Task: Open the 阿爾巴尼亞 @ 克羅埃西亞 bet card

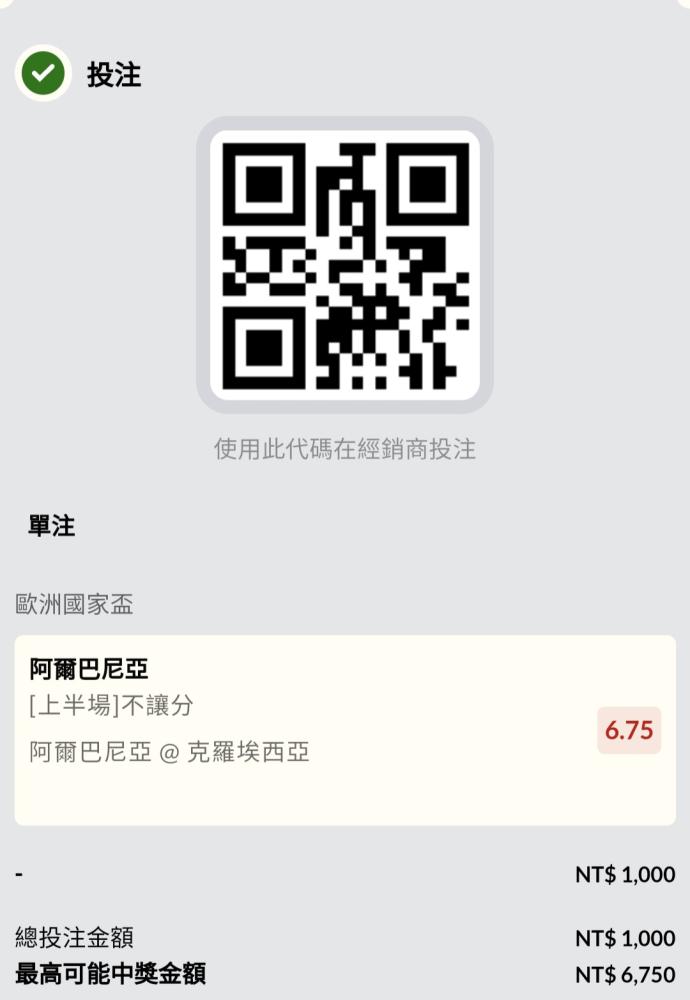Action: click(345, 730)
